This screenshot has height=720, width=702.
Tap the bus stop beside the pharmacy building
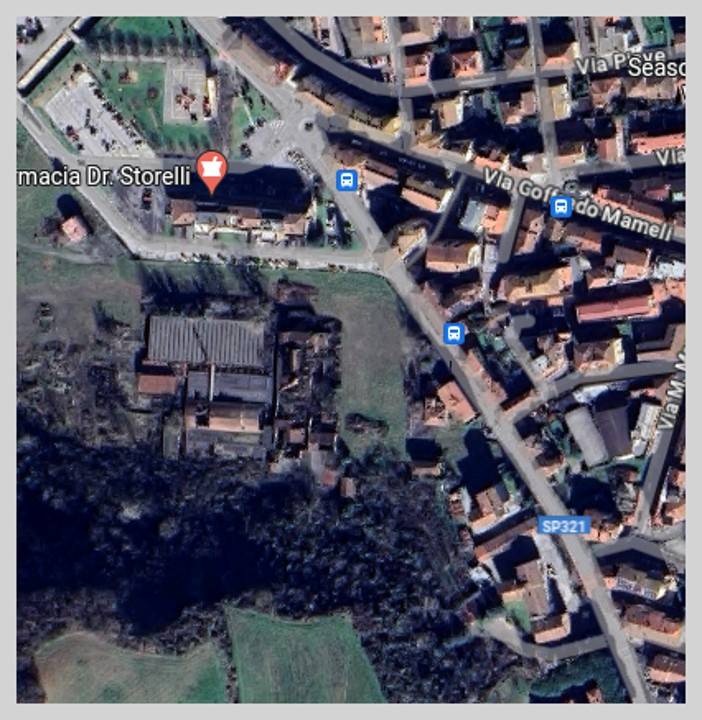pyautogui.click(x=347, y=180)
